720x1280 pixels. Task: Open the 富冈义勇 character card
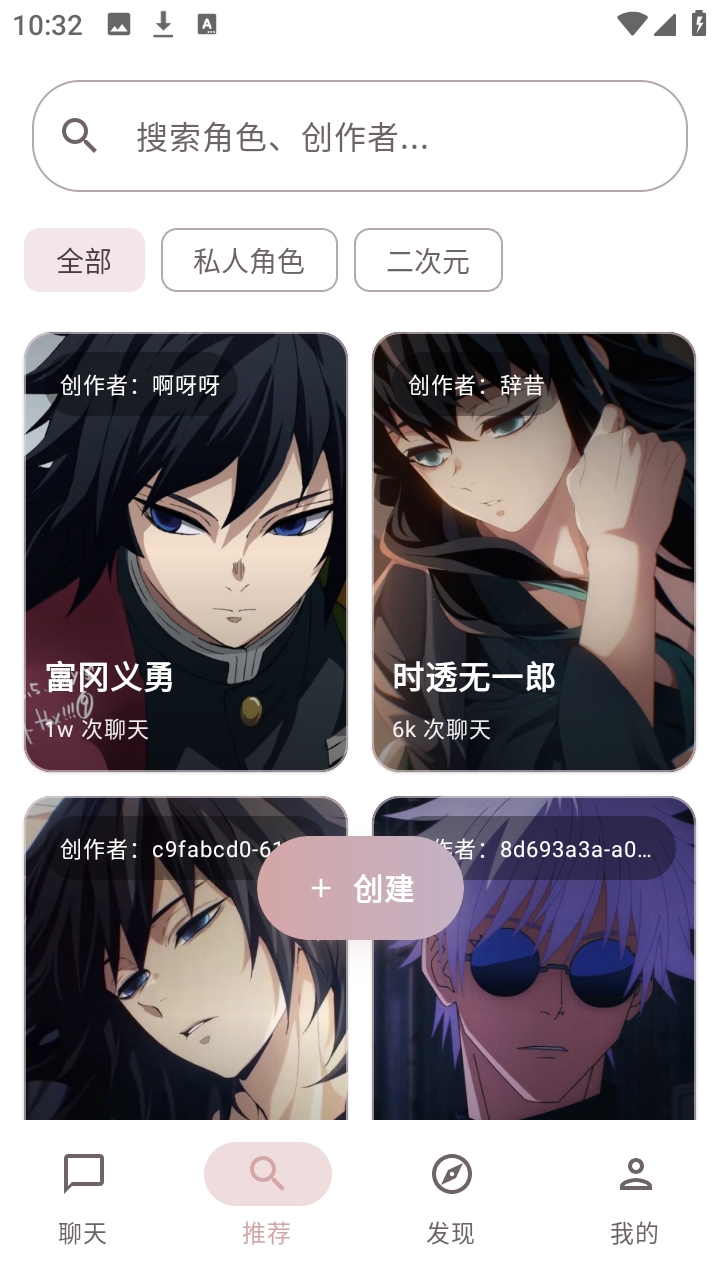click(186, 552)
